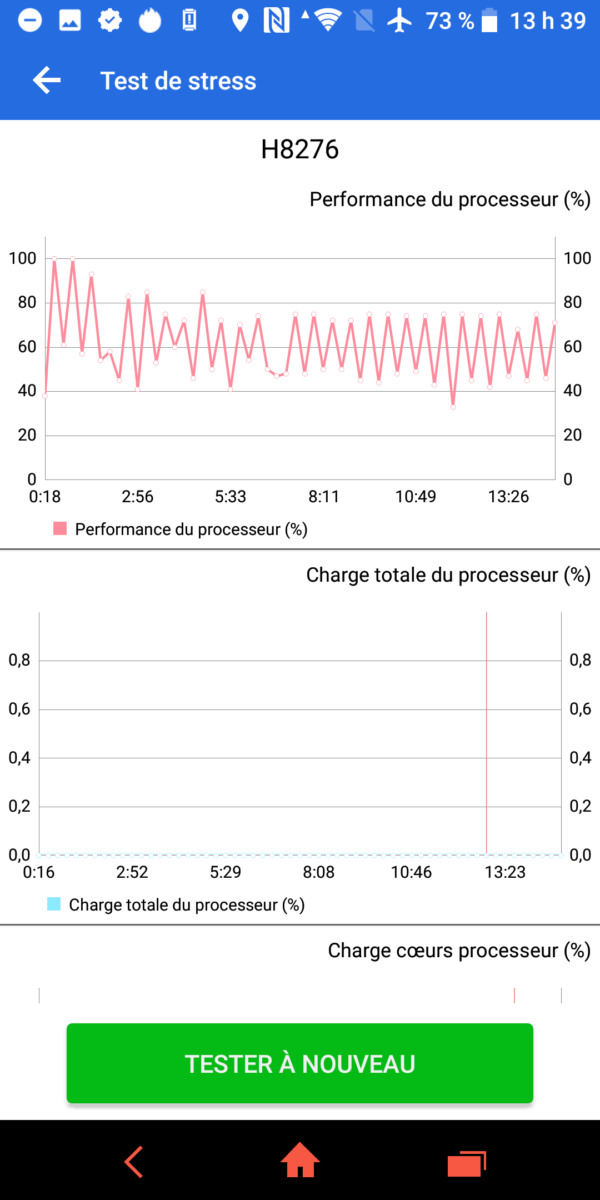Image resolution: width=600 pixels, height=1200 pixels.
Task: Go to the home screen
Action: [300, 1162]
